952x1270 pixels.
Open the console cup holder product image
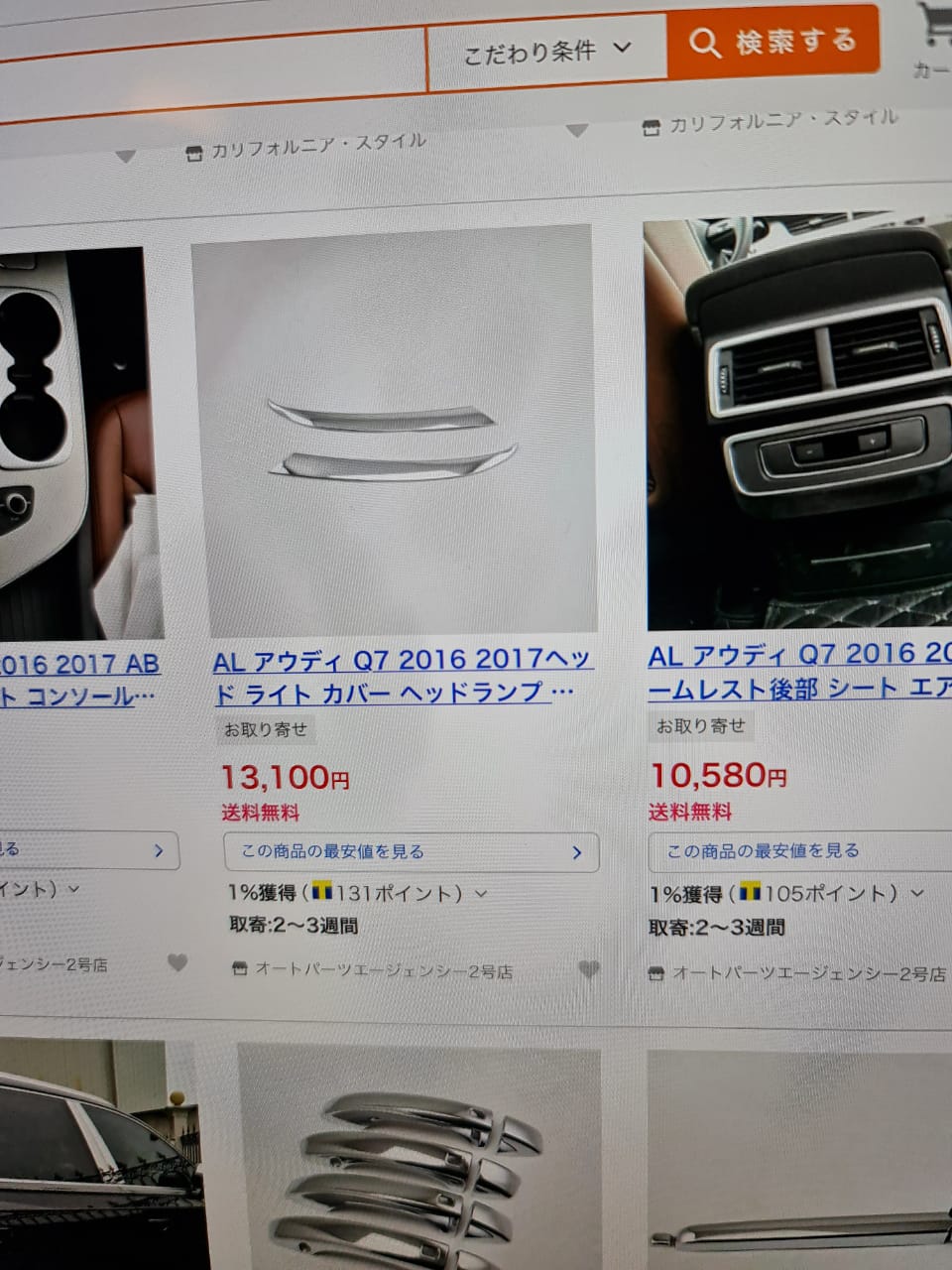pos(79,444)
